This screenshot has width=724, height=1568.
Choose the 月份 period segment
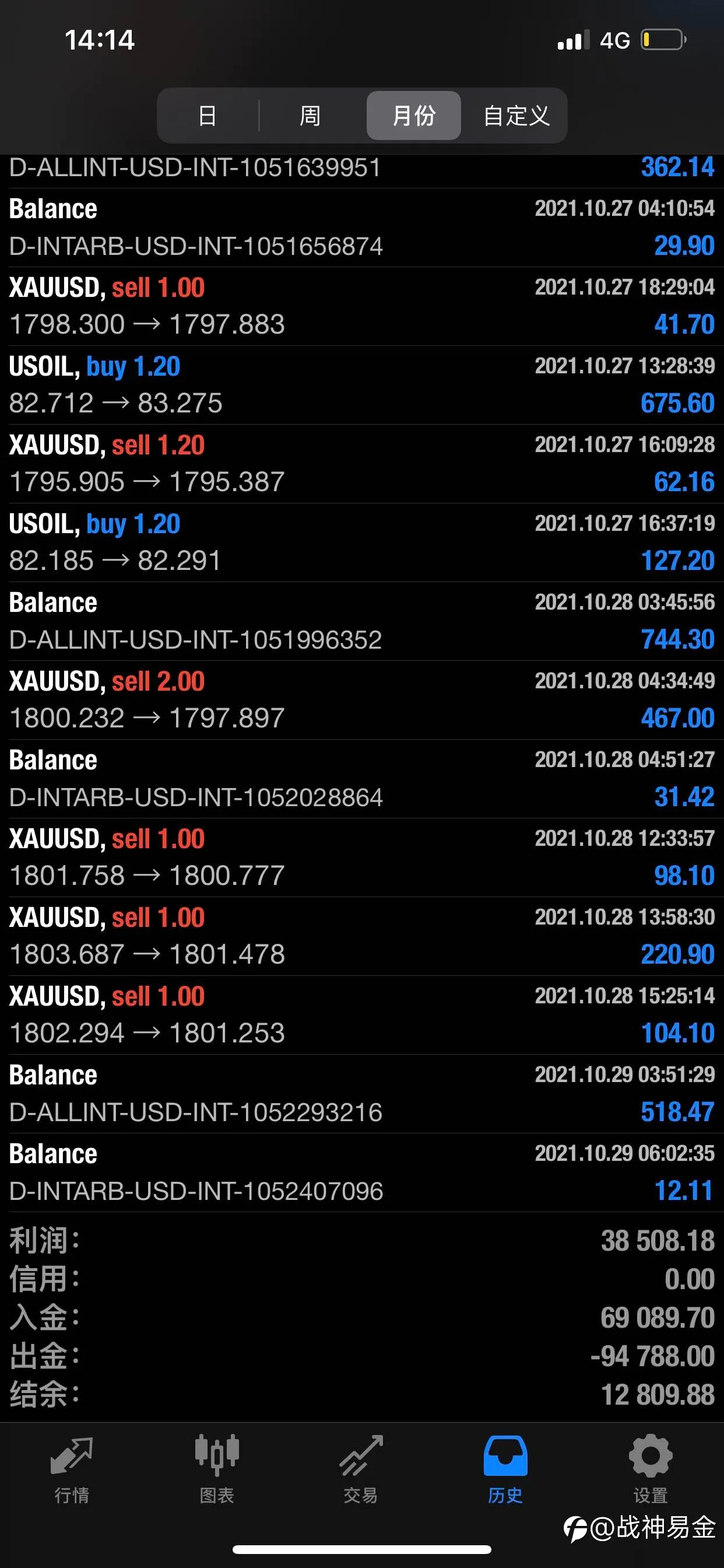pos(414,116)
